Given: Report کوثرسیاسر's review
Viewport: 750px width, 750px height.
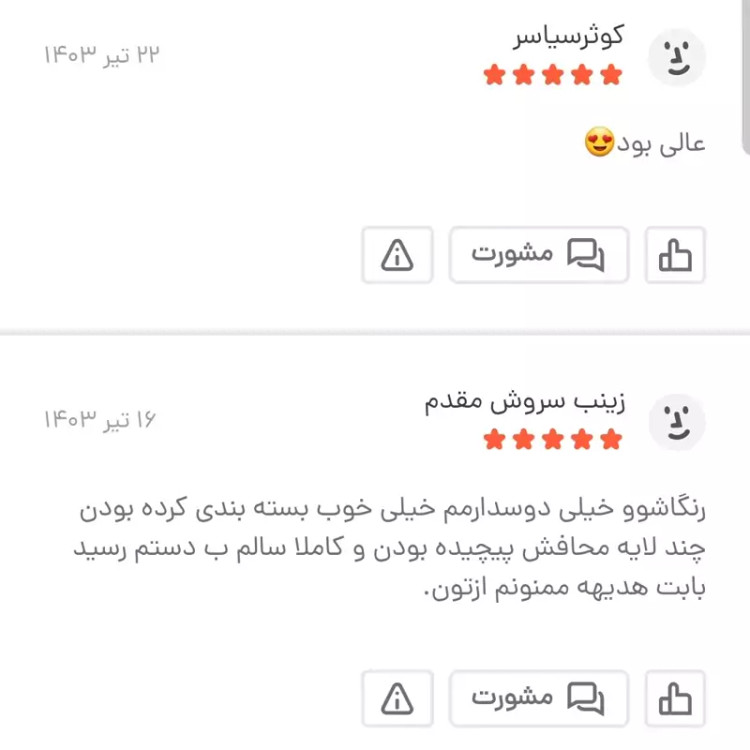Looking at the screenshot, I should click(397, 255).
